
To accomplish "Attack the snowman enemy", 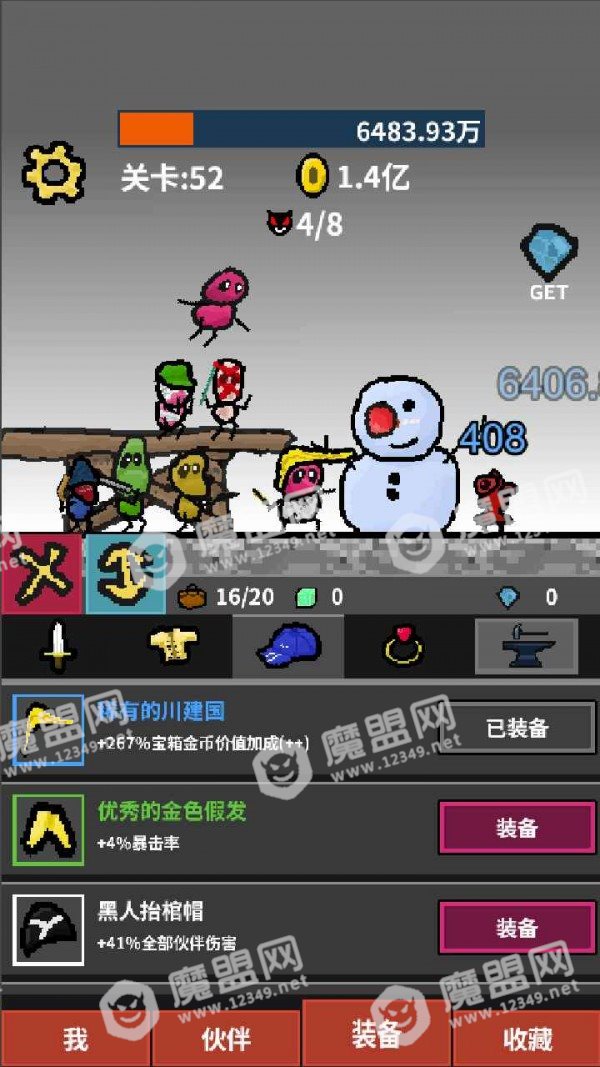I will tap(399, 453).
